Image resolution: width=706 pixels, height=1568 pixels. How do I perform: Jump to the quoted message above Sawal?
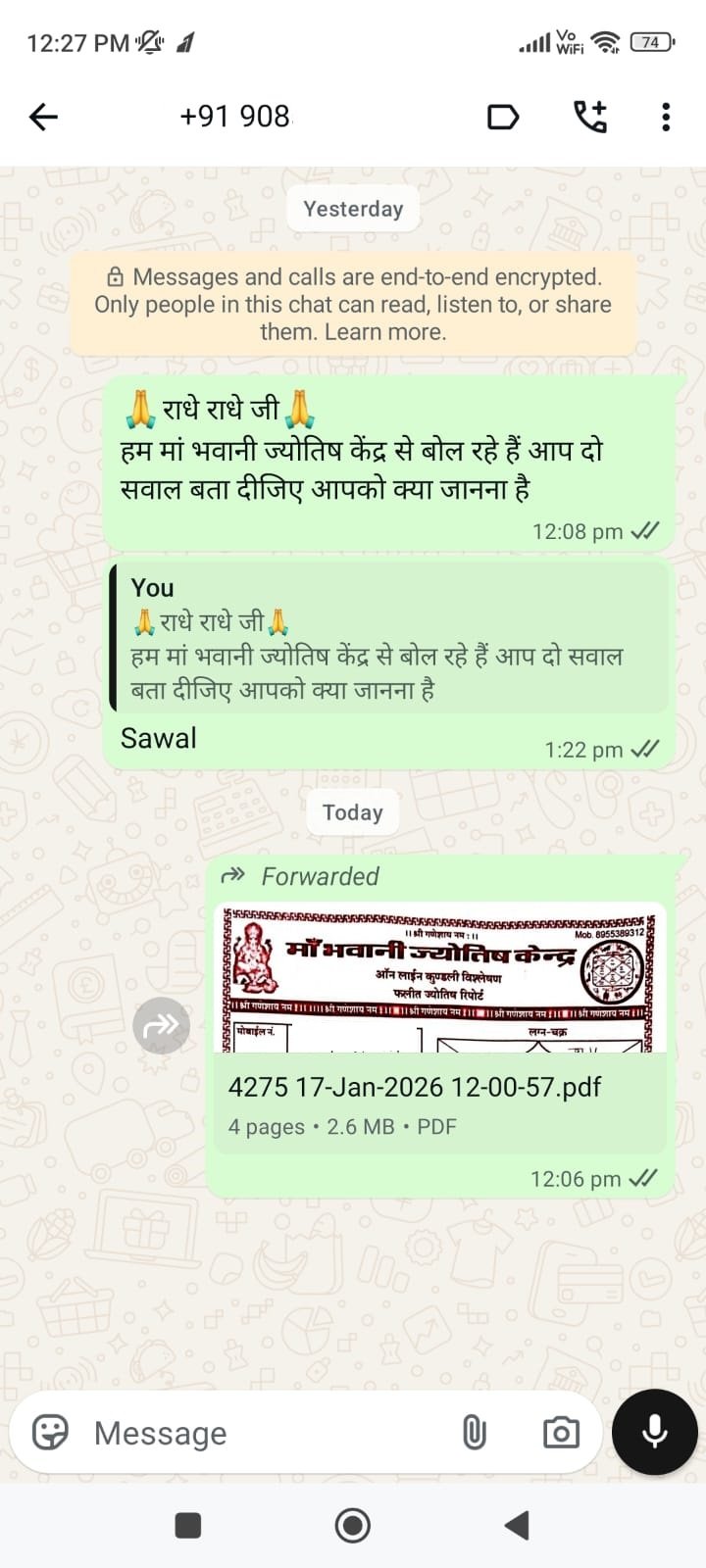pyautogui.click(x=389, y=638)
